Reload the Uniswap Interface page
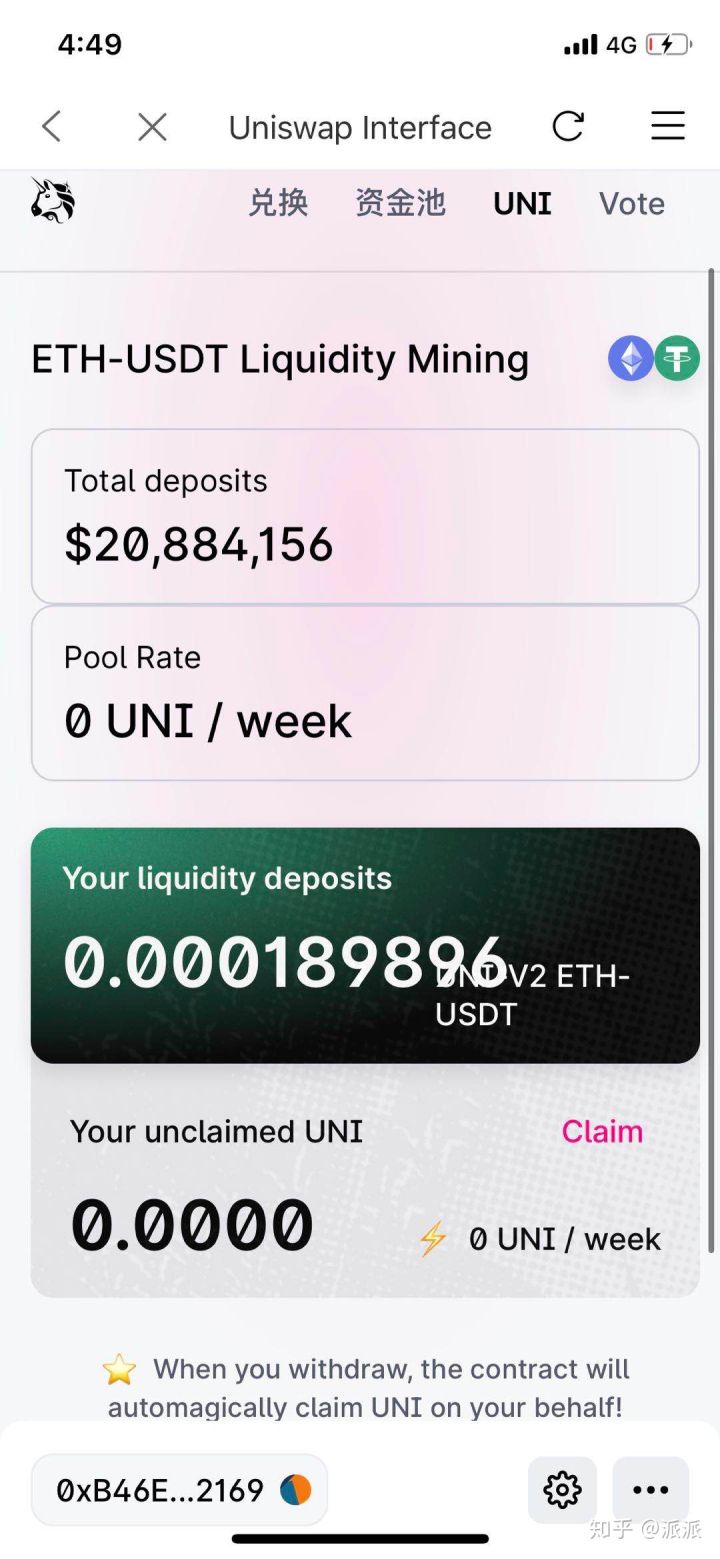The image size is (720, 1559). (x=568, y=126)
